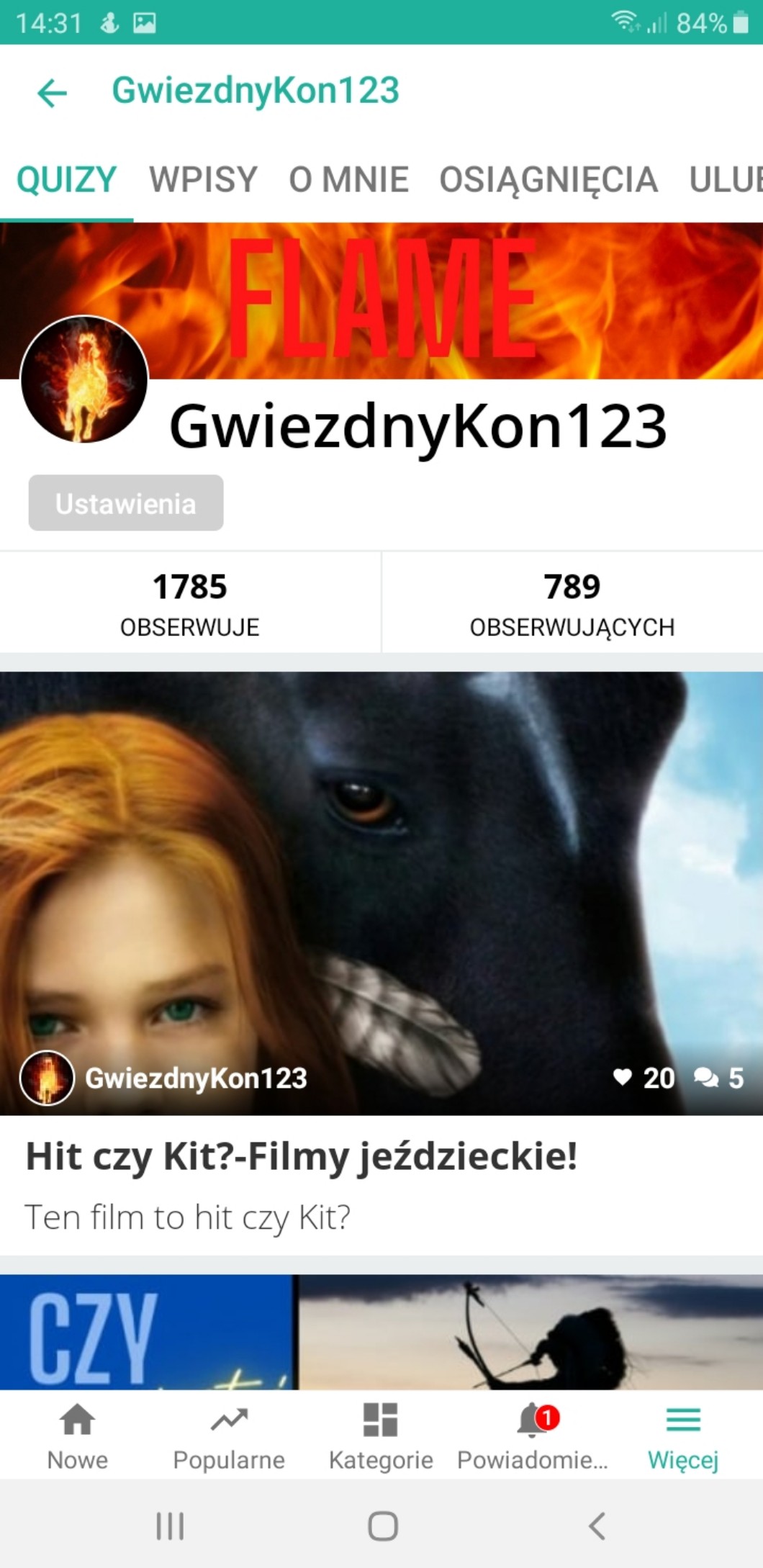763x1568 pixels.
Task: Go back using the top arrow
Action: point(52,92)
